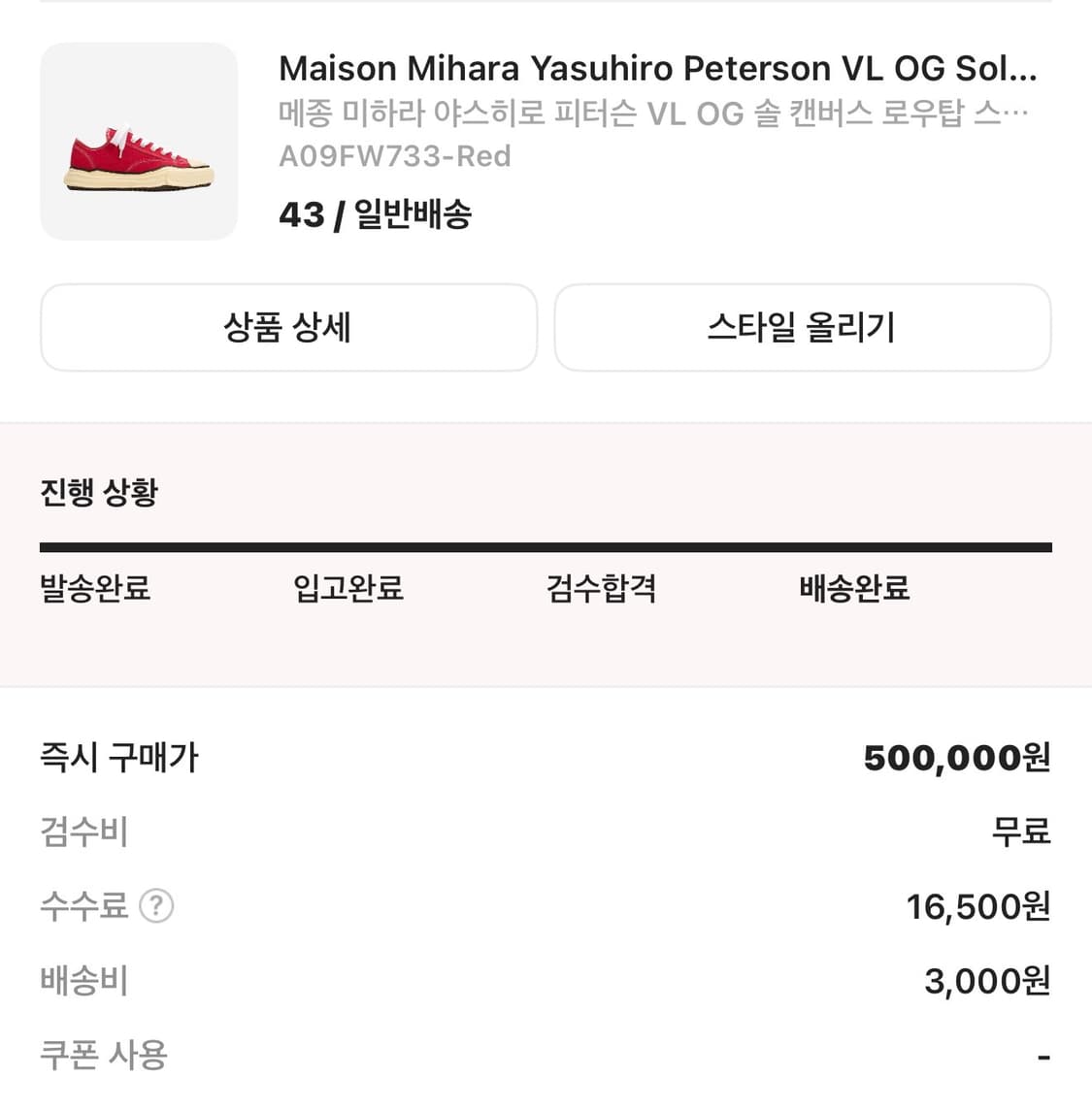Open the 수수료 help question mark icon
The image size is (1092, 1109).
(x=157, y=905)
